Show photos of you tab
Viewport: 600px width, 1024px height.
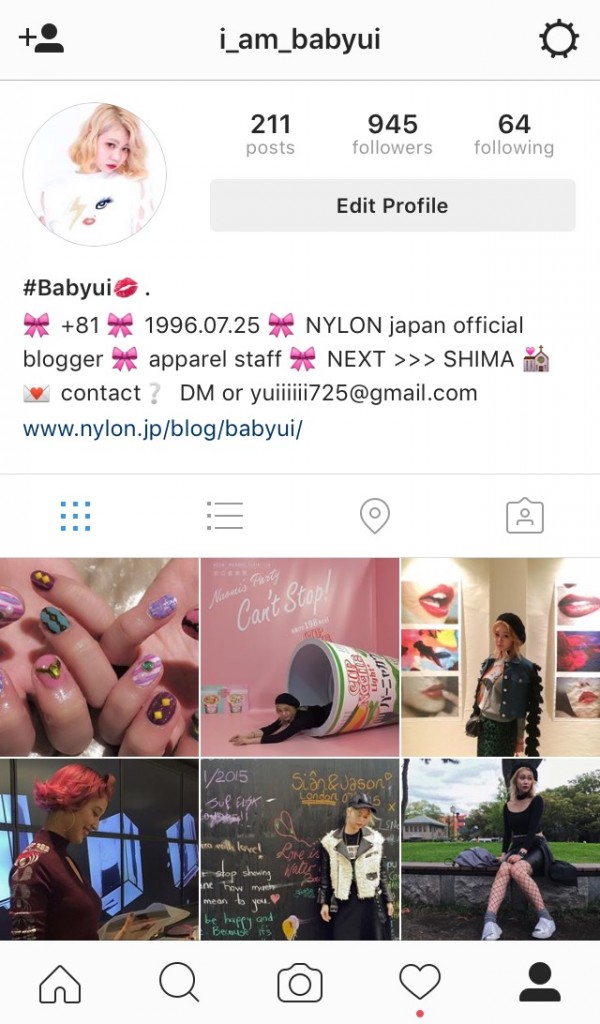tap(524, 516)
